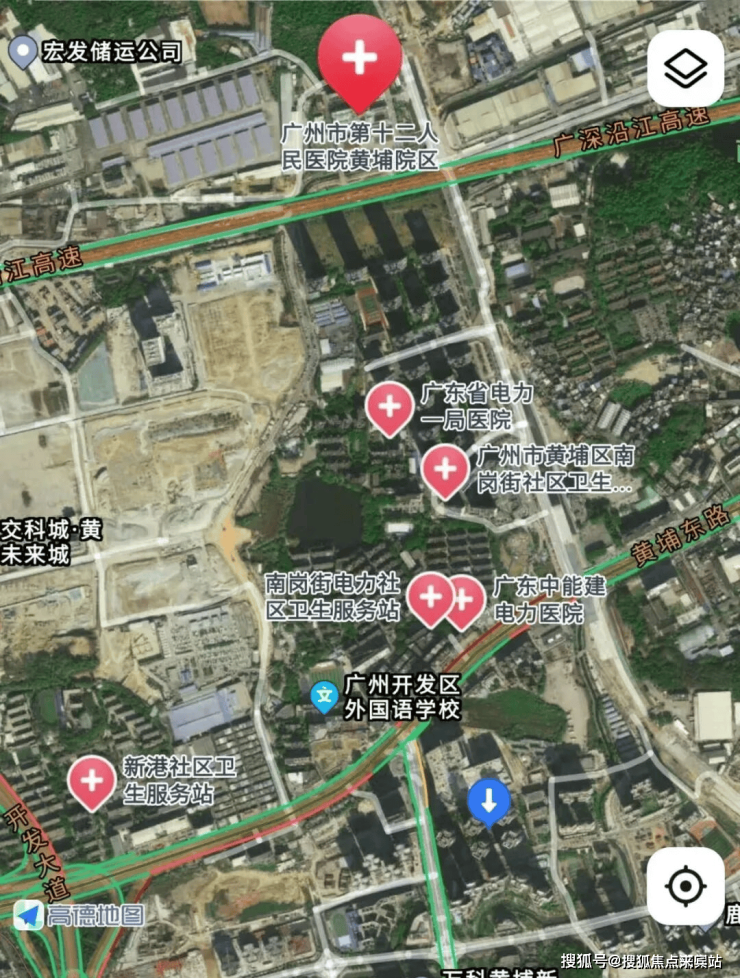Screen dimensions: 740x978
Task: Select the 南岗街电力社区卫生服务站 marker
Action: click(431, 598)
